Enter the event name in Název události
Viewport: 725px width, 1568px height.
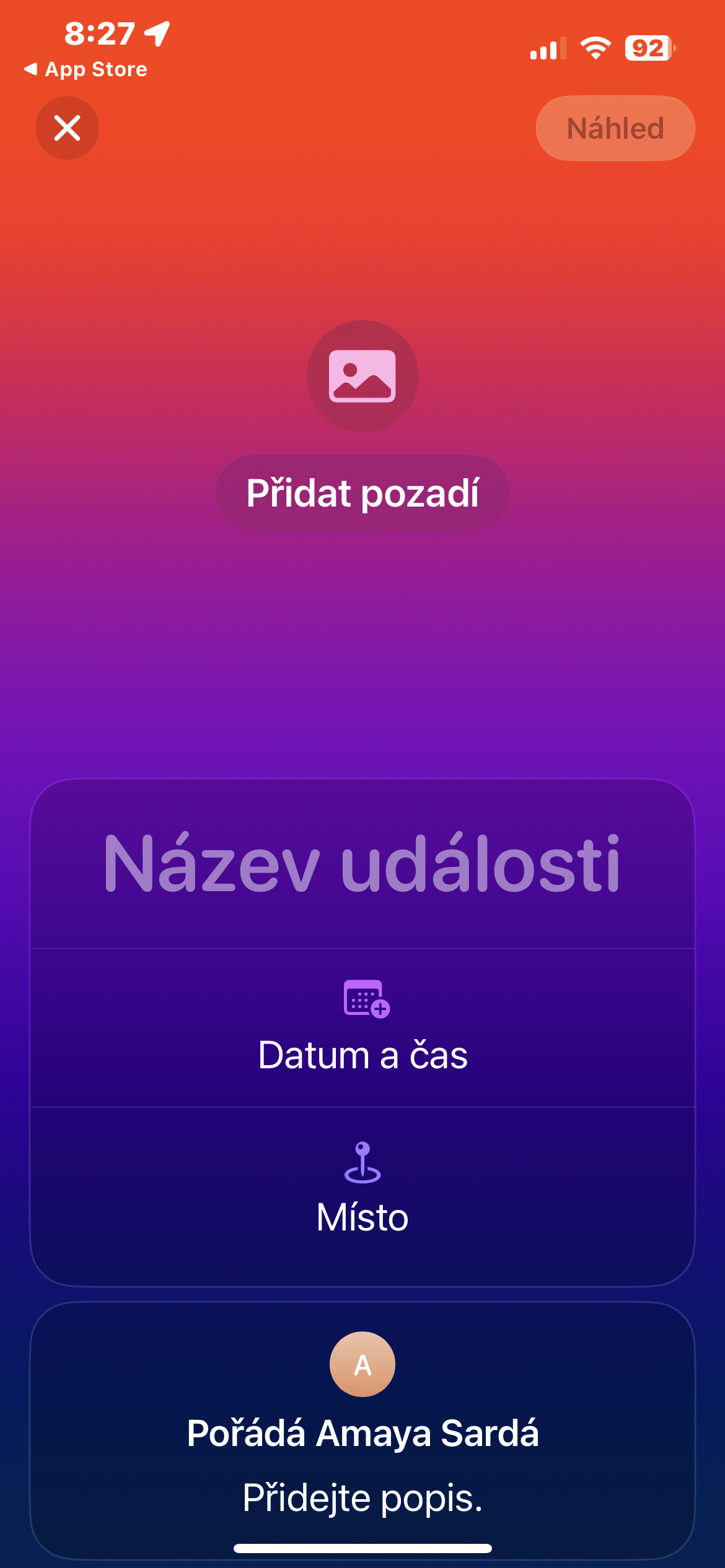(x=362, y=864)
